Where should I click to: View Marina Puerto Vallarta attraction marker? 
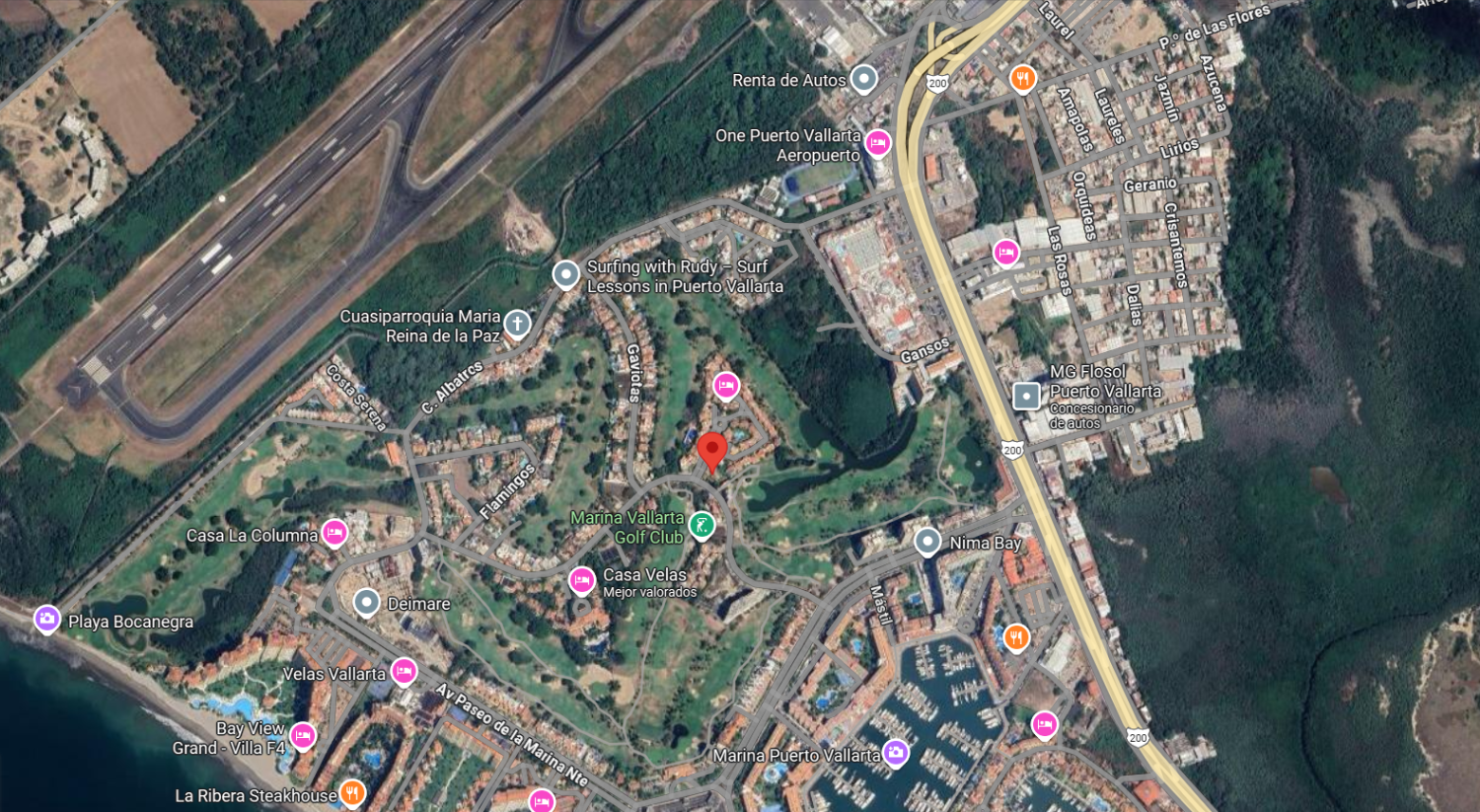point(895,753)
